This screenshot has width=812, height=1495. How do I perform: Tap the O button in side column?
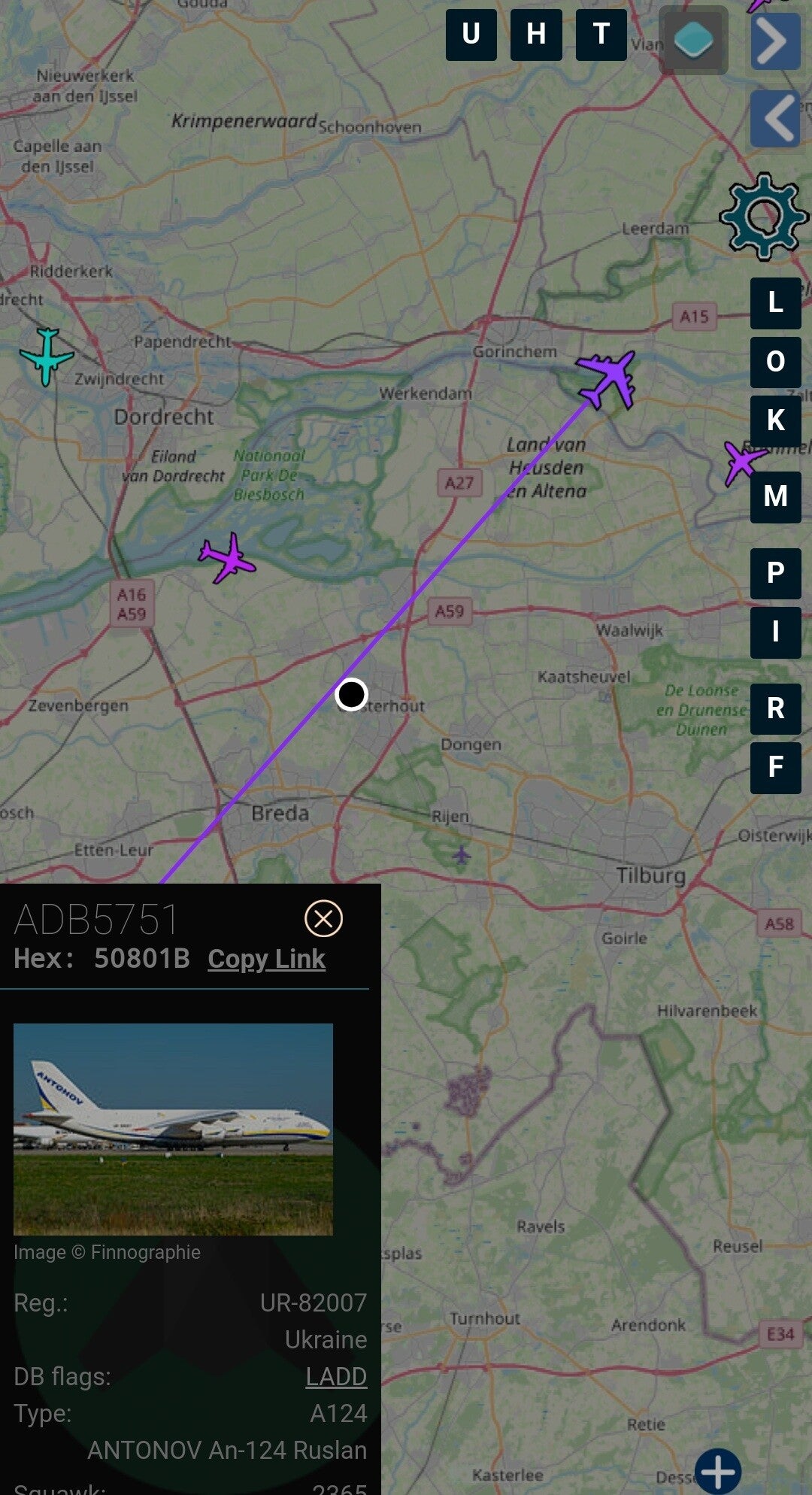(x=776, y=362)
